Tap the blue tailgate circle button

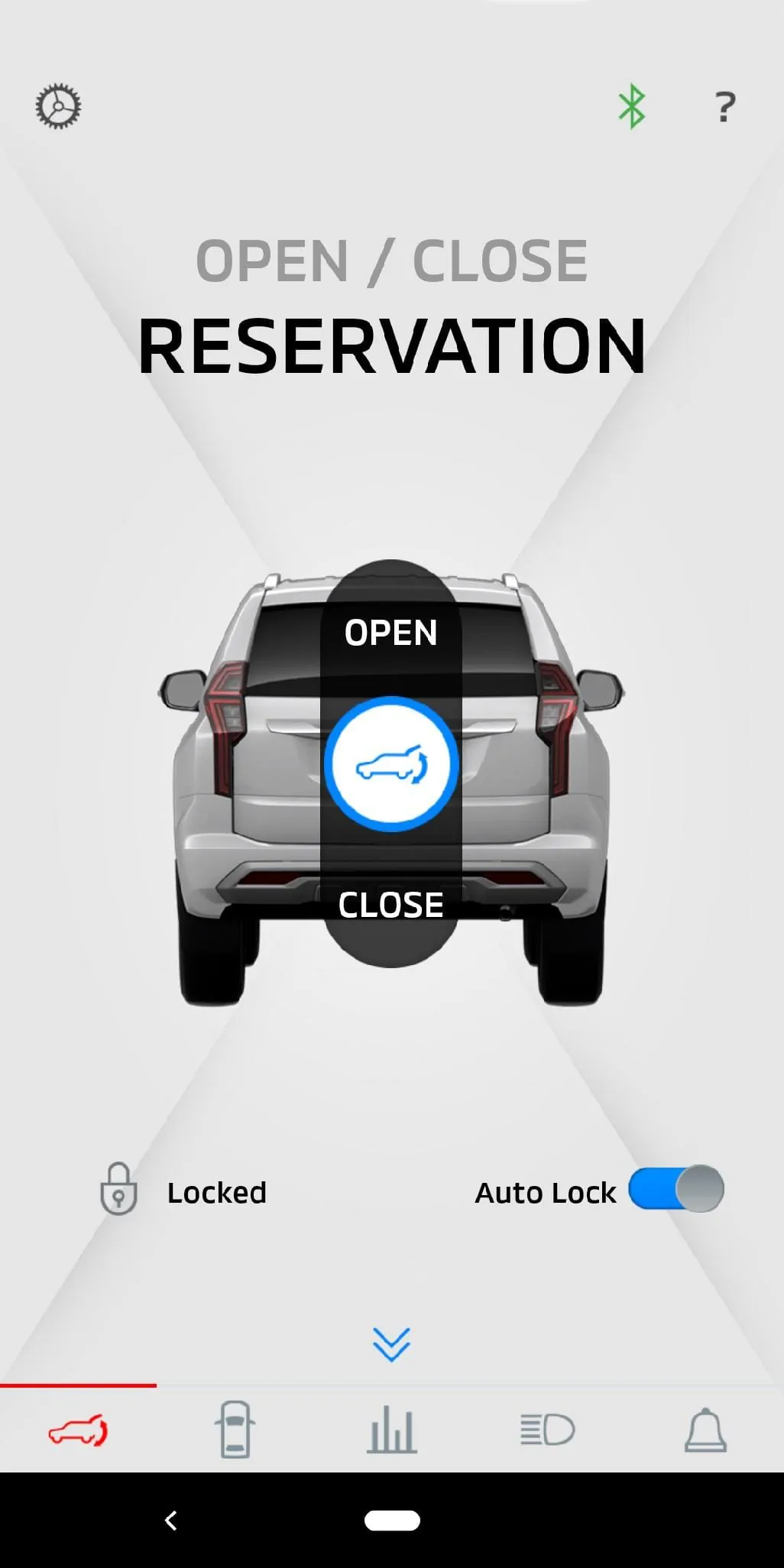tap(391, 764)
